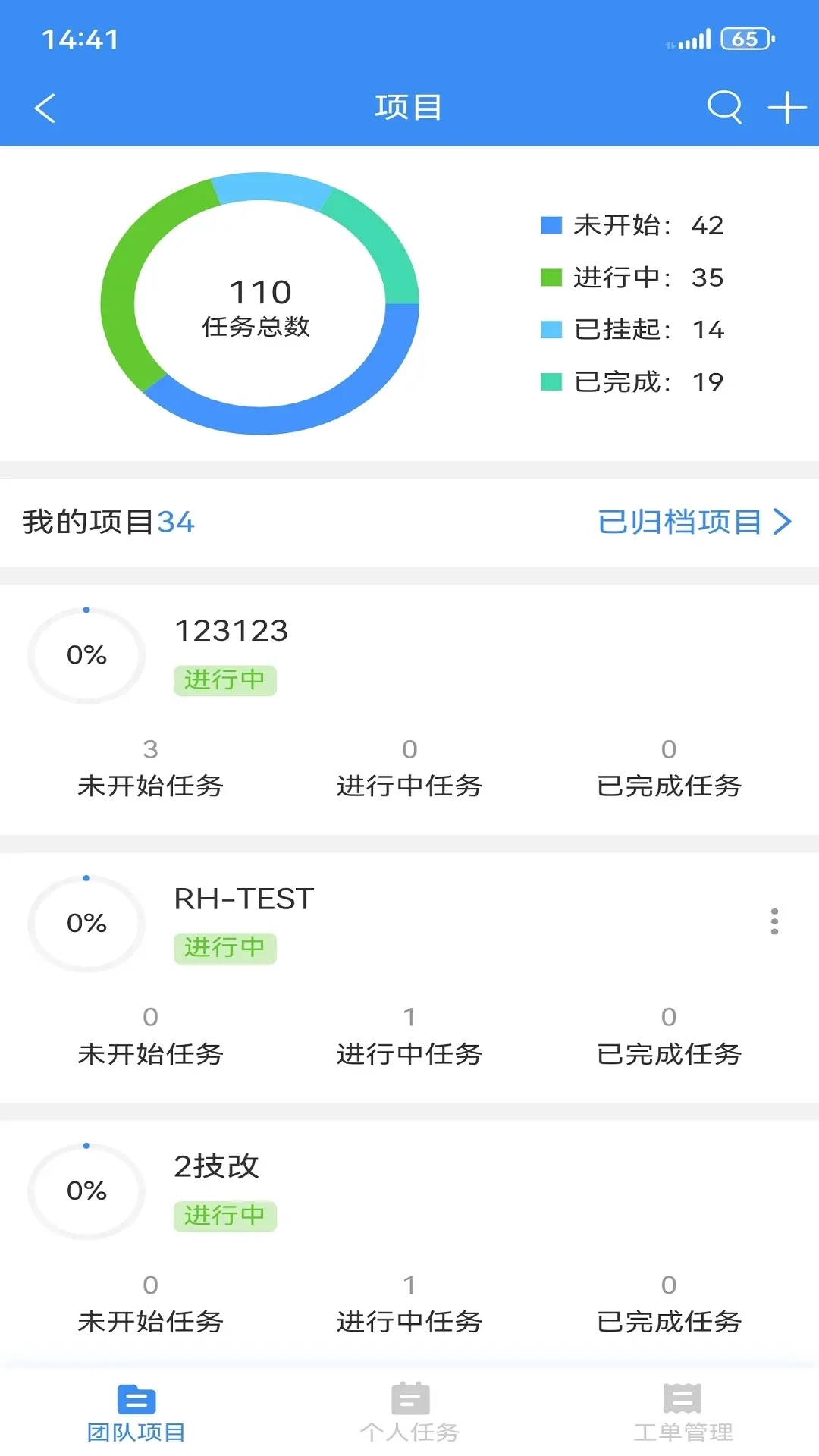Tap the 0% progress circle of 2技改
Screen dimensions: 819x1456
(86, 1191)
